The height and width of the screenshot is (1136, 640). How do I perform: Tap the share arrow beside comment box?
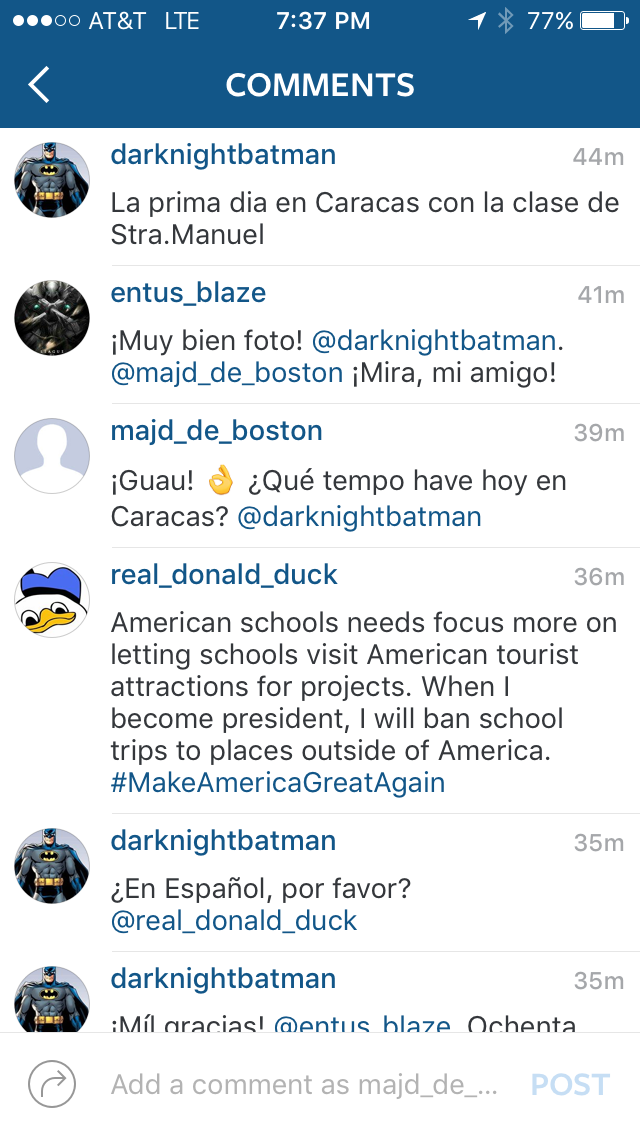pos(52,1084)
